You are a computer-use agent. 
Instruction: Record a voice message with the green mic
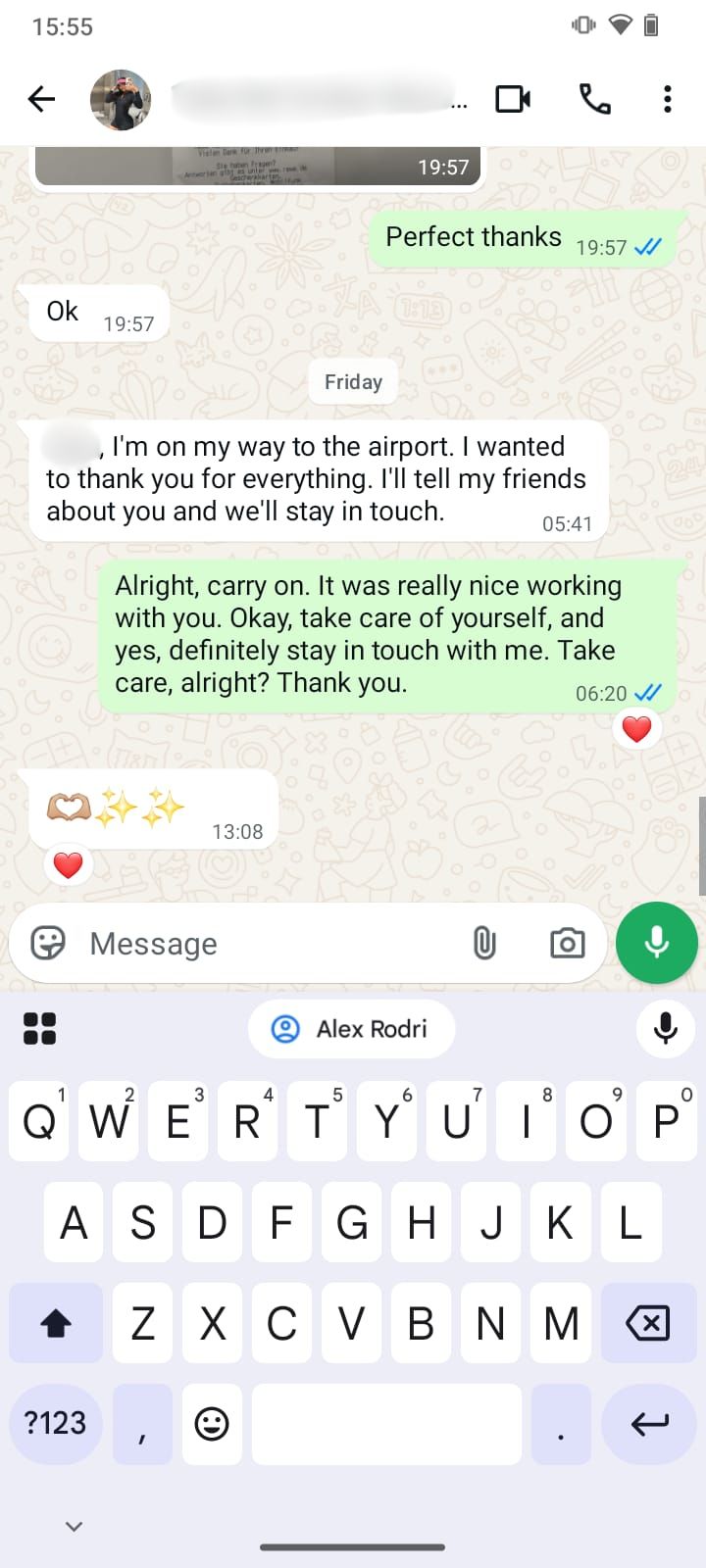coord(656,943)
